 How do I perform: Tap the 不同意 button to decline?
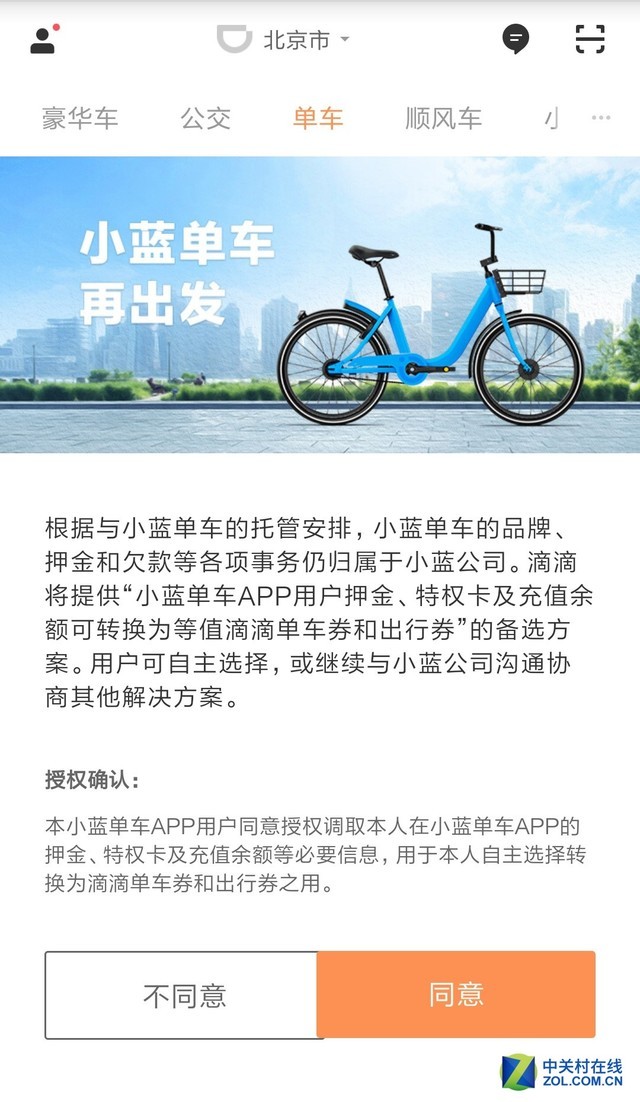click(183, 994)
